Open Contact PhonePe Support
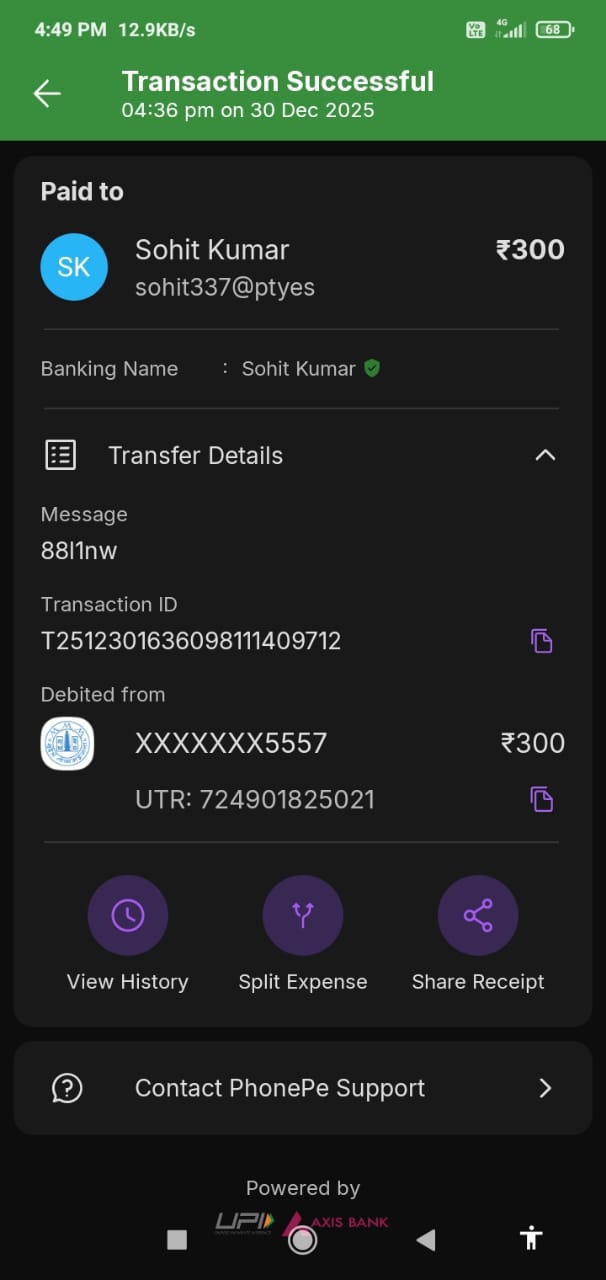 303,1088
